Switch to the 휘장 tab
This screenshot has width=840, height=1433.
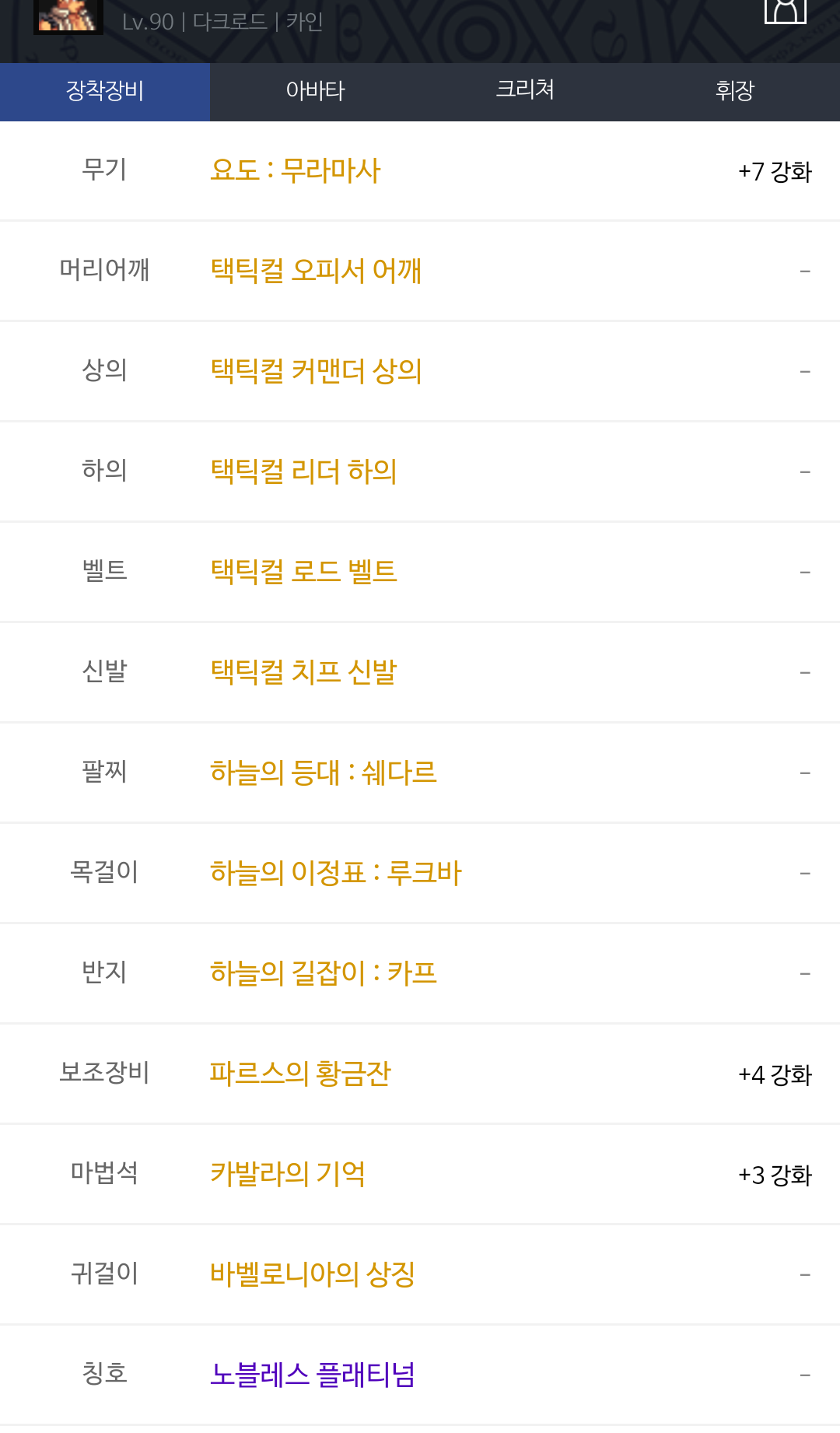click(735, 91)
